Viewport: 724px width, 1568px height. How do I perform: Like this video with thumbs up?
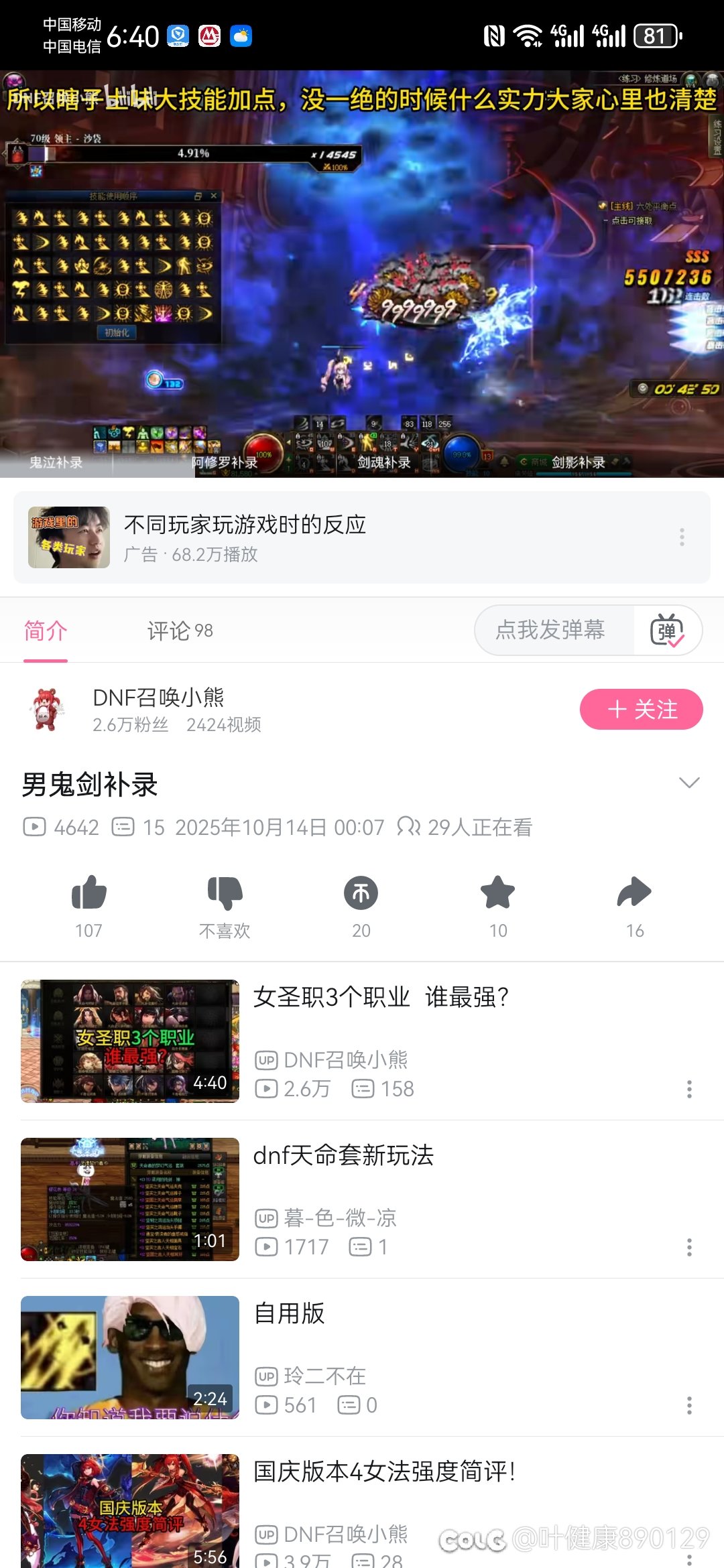point(89,893)
